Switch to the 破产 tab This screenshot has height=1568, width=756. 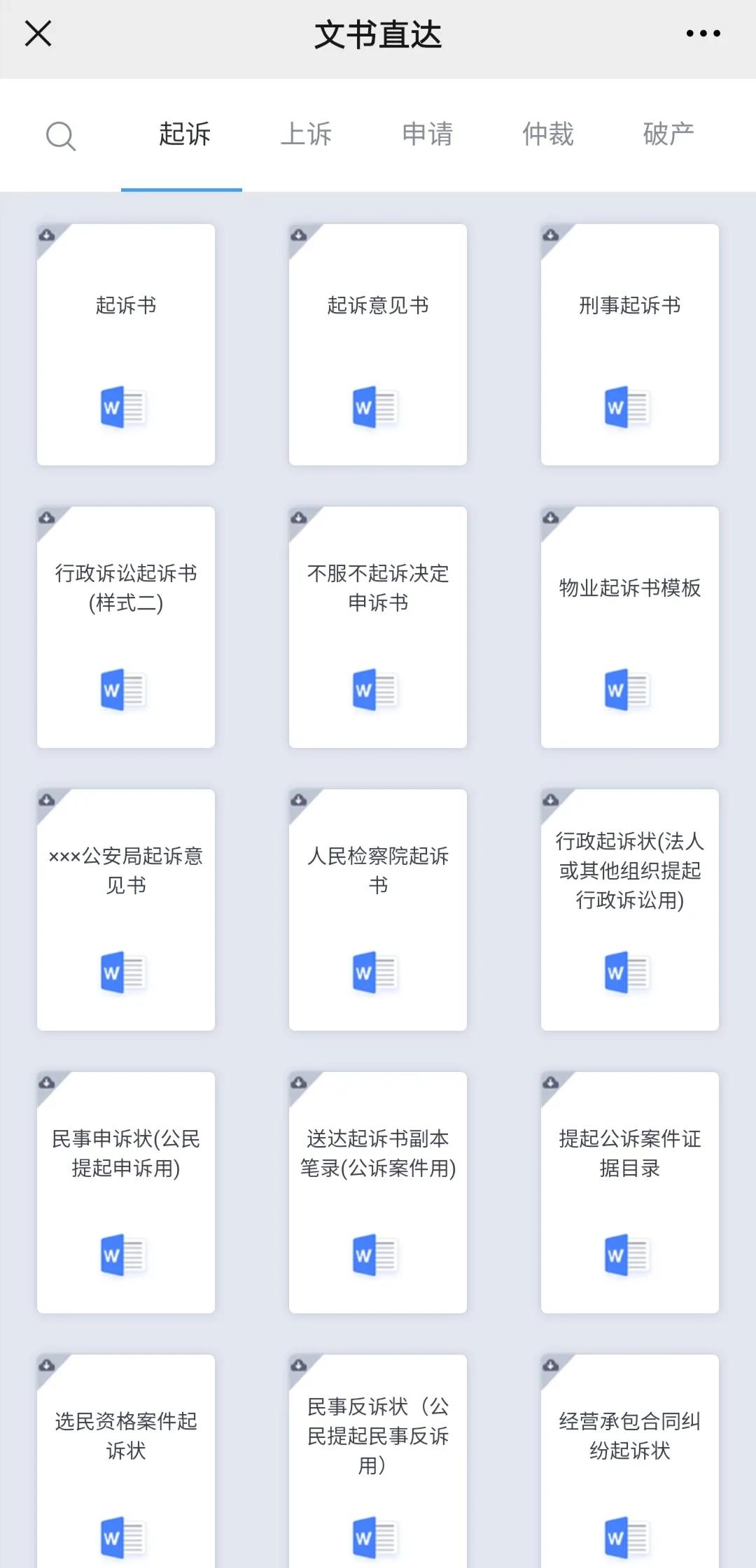tap(668, 134)
